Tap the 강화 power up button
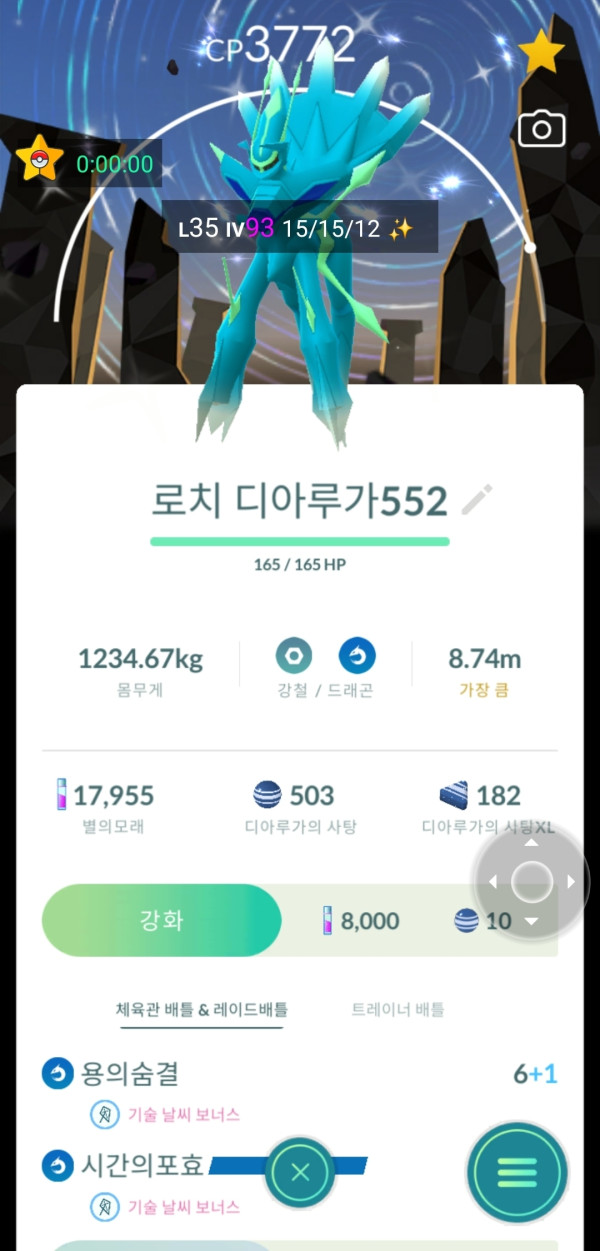The width and height of the screenshot is (600, 1251). 162,920
